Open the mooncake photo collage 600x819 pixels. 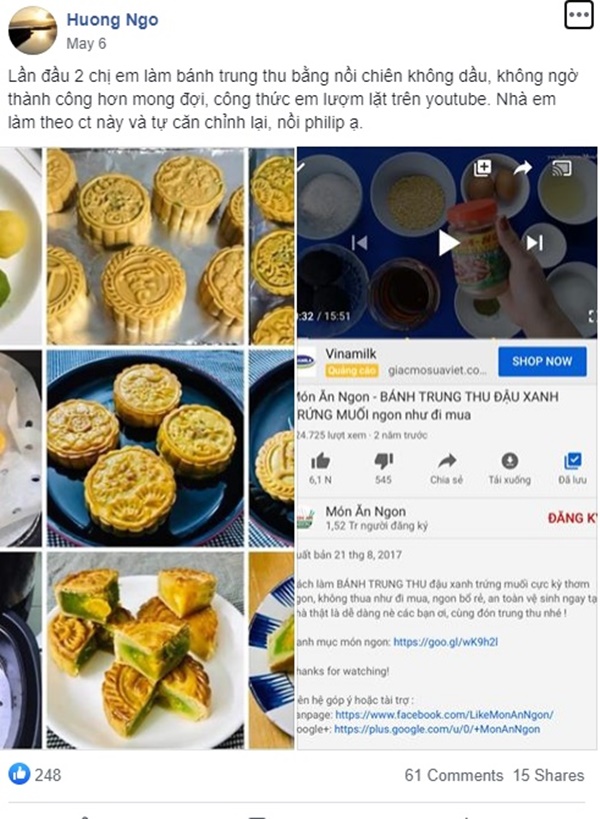point(146,447)
